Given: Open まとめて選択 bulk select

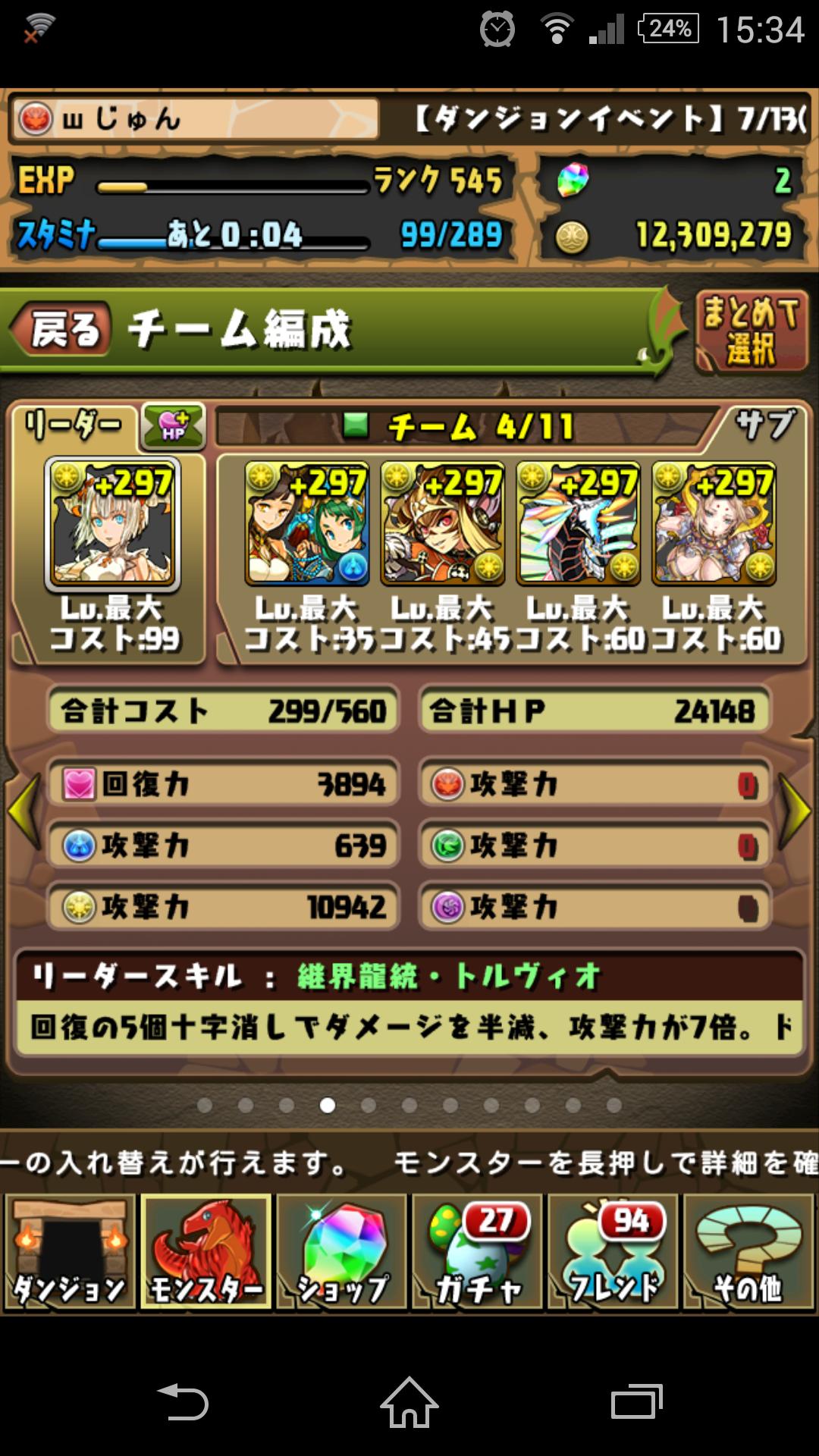Looking at the screenshot, I should [x=751, y=331].
